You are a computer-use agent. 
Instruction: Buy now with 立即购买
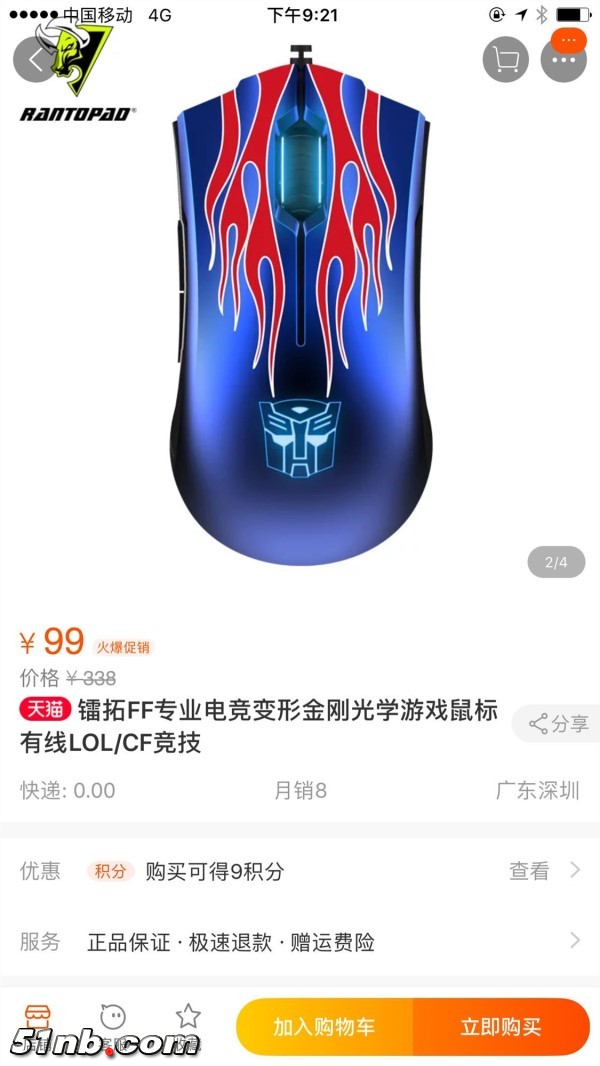point(501,1027)
